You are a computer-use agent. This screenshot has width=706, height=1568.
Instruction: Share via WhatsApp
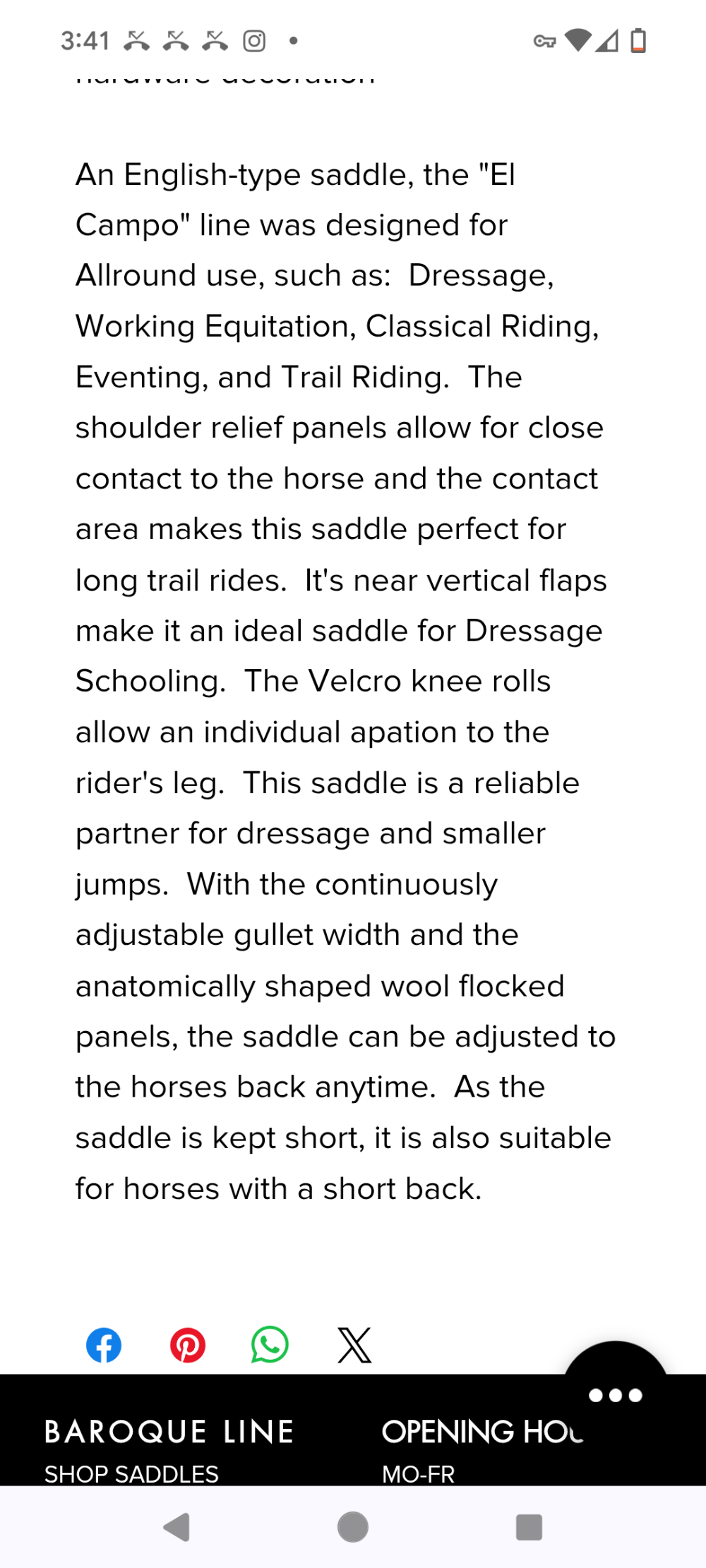(x=270, y=1344)
